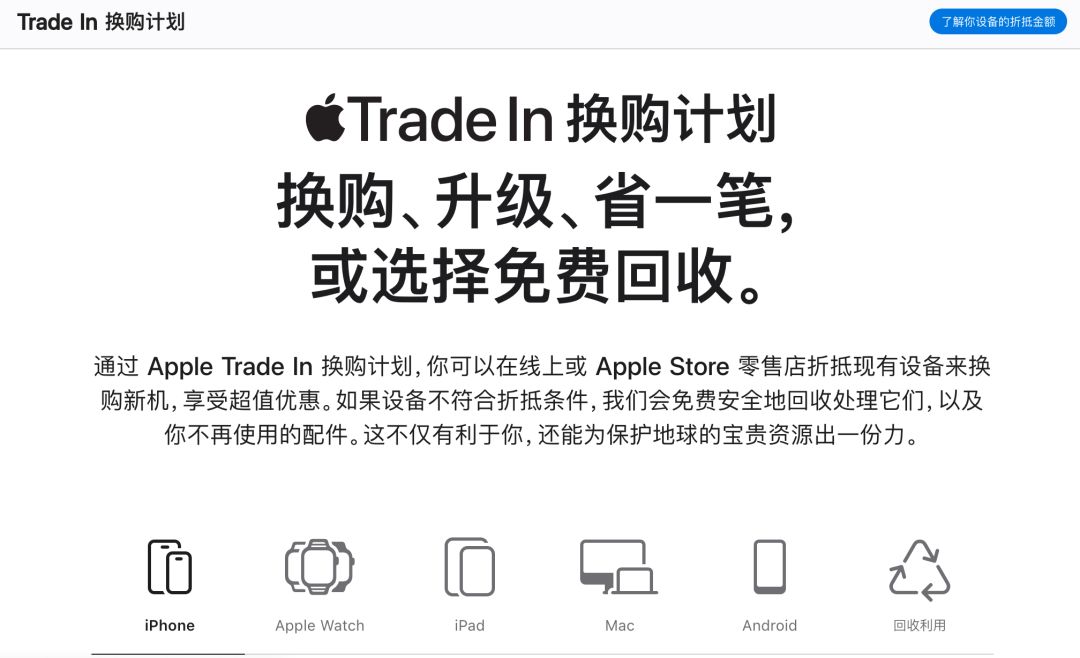
Task: Tap the 了解你设备的折抵金额 button
Action: click(x=998, y=21)
